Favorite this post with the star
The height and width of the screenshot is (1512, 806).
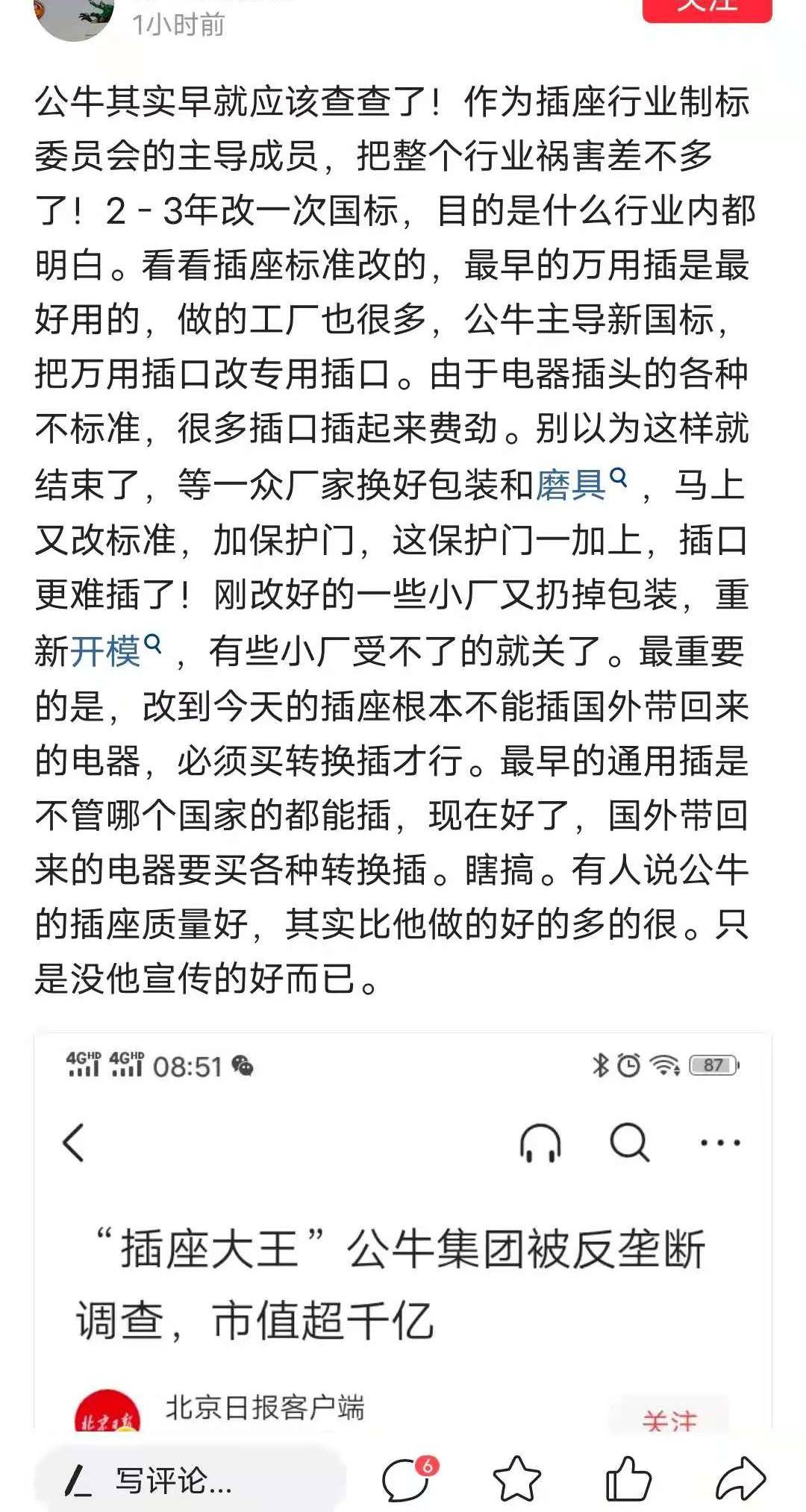[516, 1480]
